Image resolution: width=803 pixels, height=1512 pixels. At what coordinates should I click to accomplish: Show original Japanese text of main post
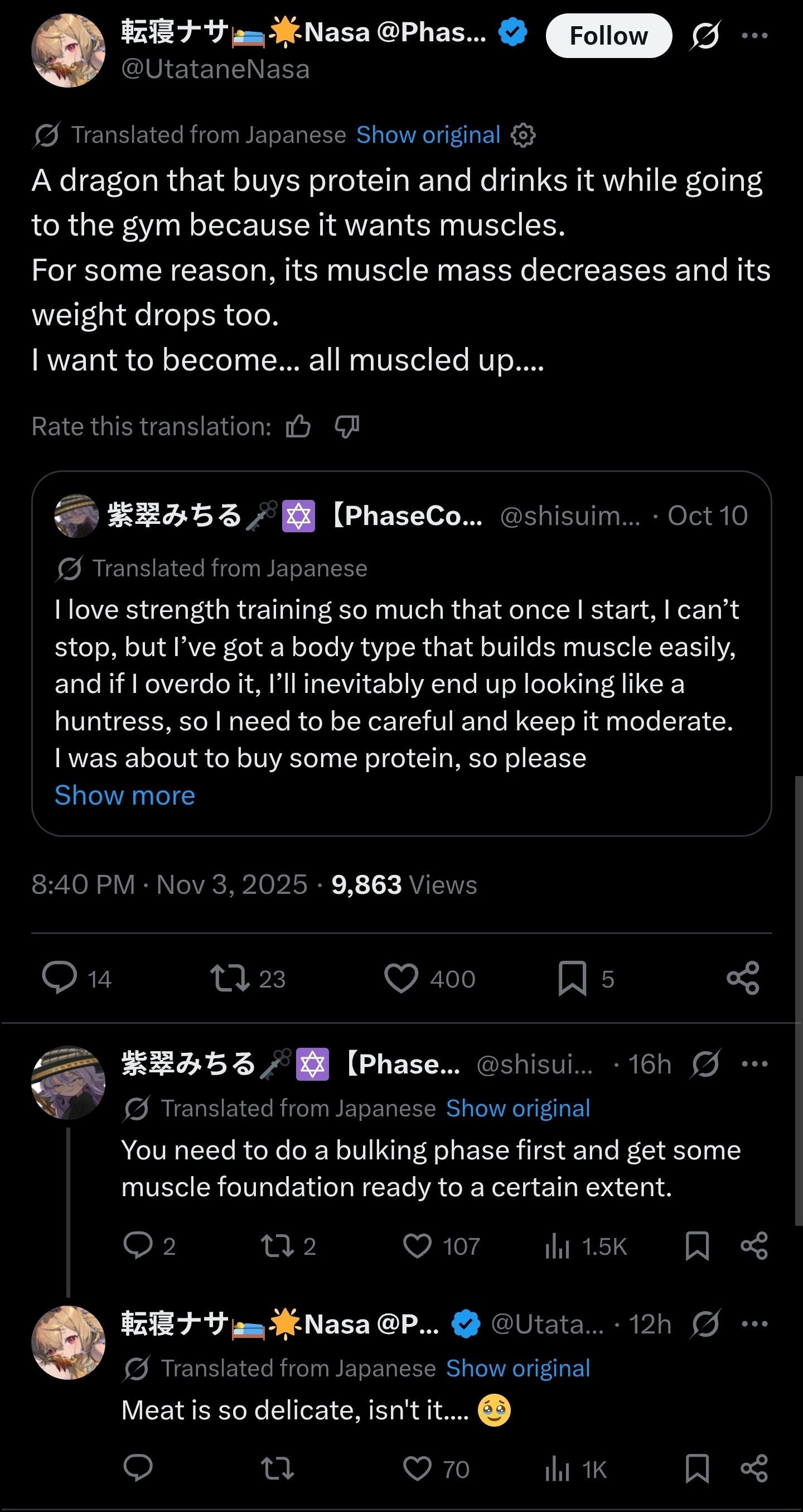pyautogui.click(x=428, y=135)
